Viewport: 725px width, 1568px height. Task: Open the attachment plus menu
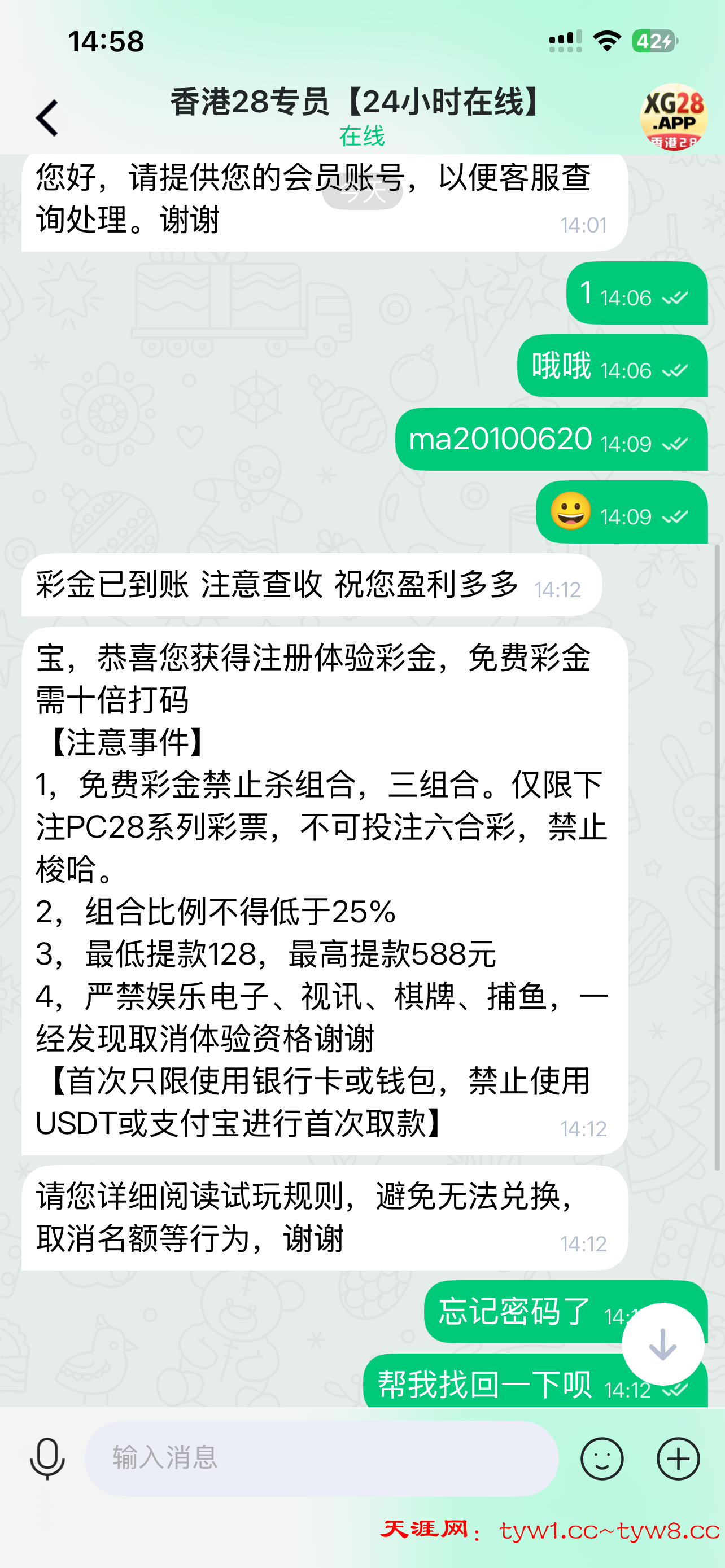point(678,1458)
